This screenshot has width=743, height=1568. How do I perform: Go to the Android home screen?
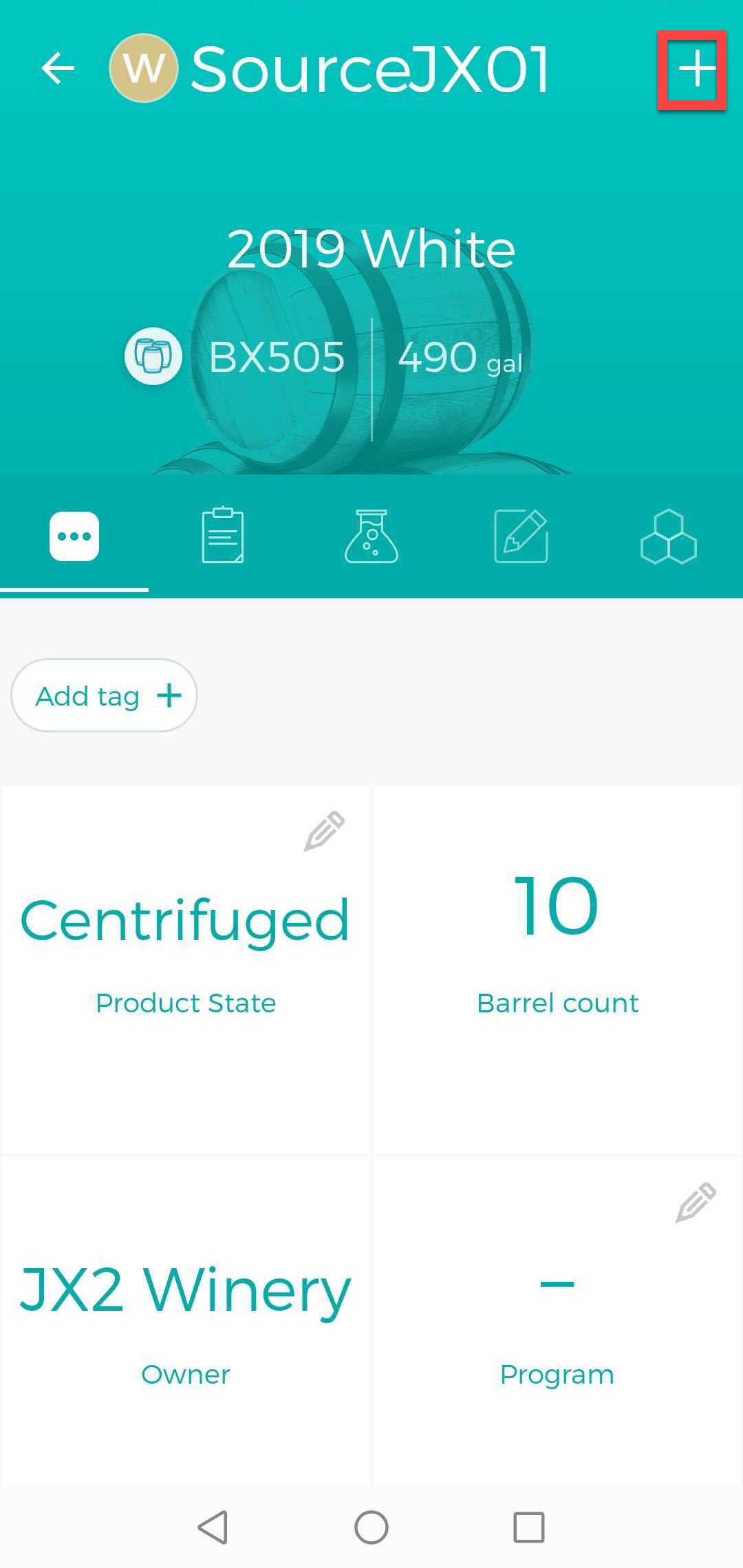(371, 1527)
